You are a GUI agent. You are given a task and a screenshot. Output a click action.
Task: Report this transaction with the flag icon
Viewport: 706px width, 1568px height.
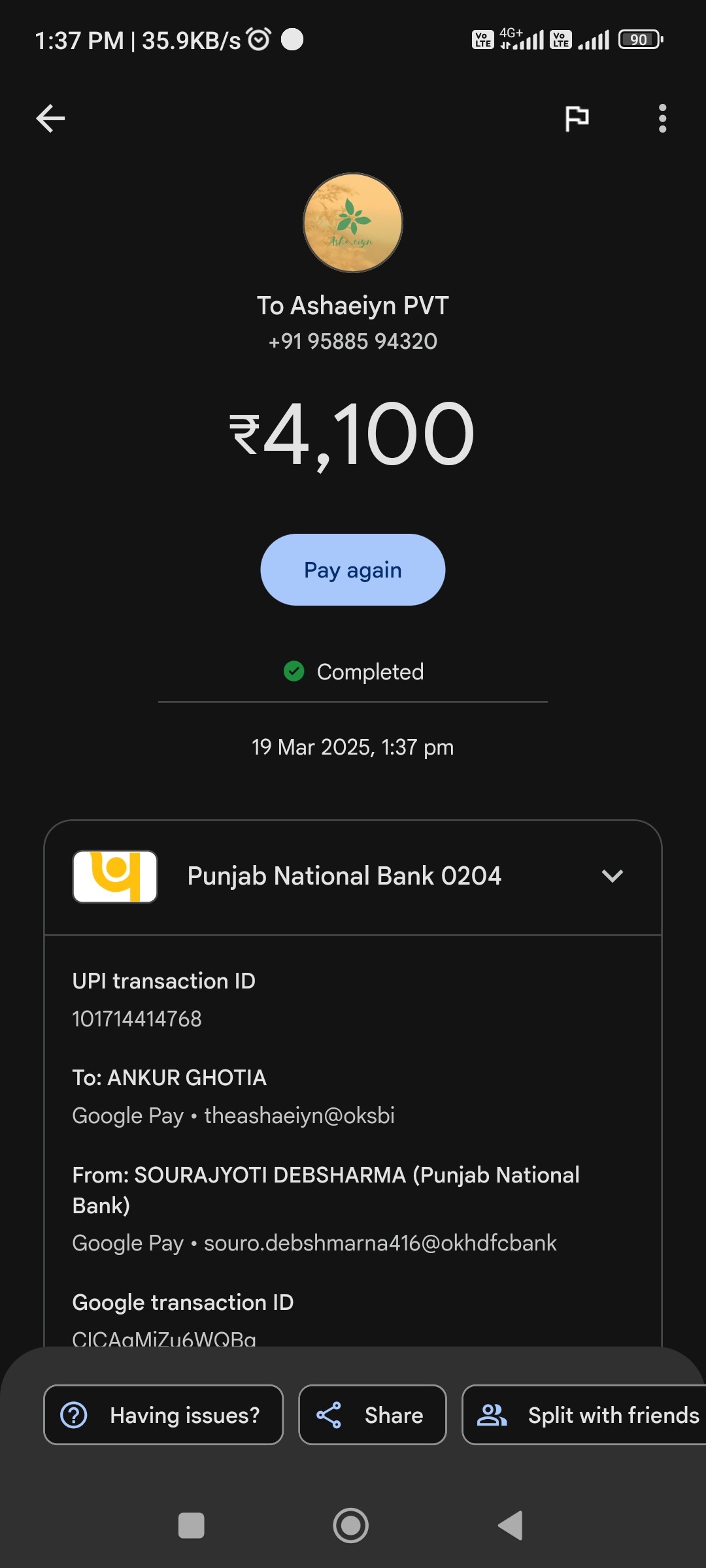[577, 118]
